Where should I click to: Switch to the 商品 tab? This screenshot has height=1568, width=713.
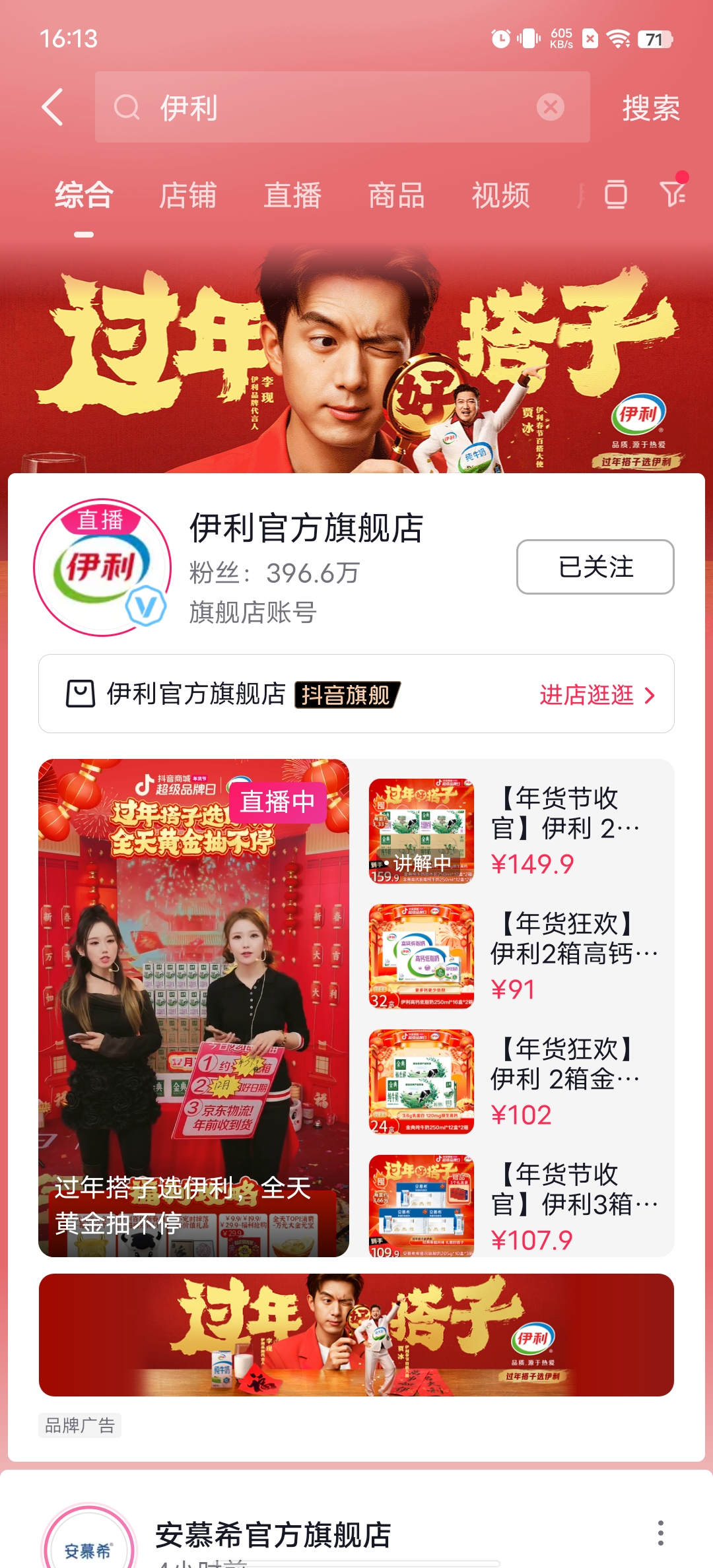[396, 196]
